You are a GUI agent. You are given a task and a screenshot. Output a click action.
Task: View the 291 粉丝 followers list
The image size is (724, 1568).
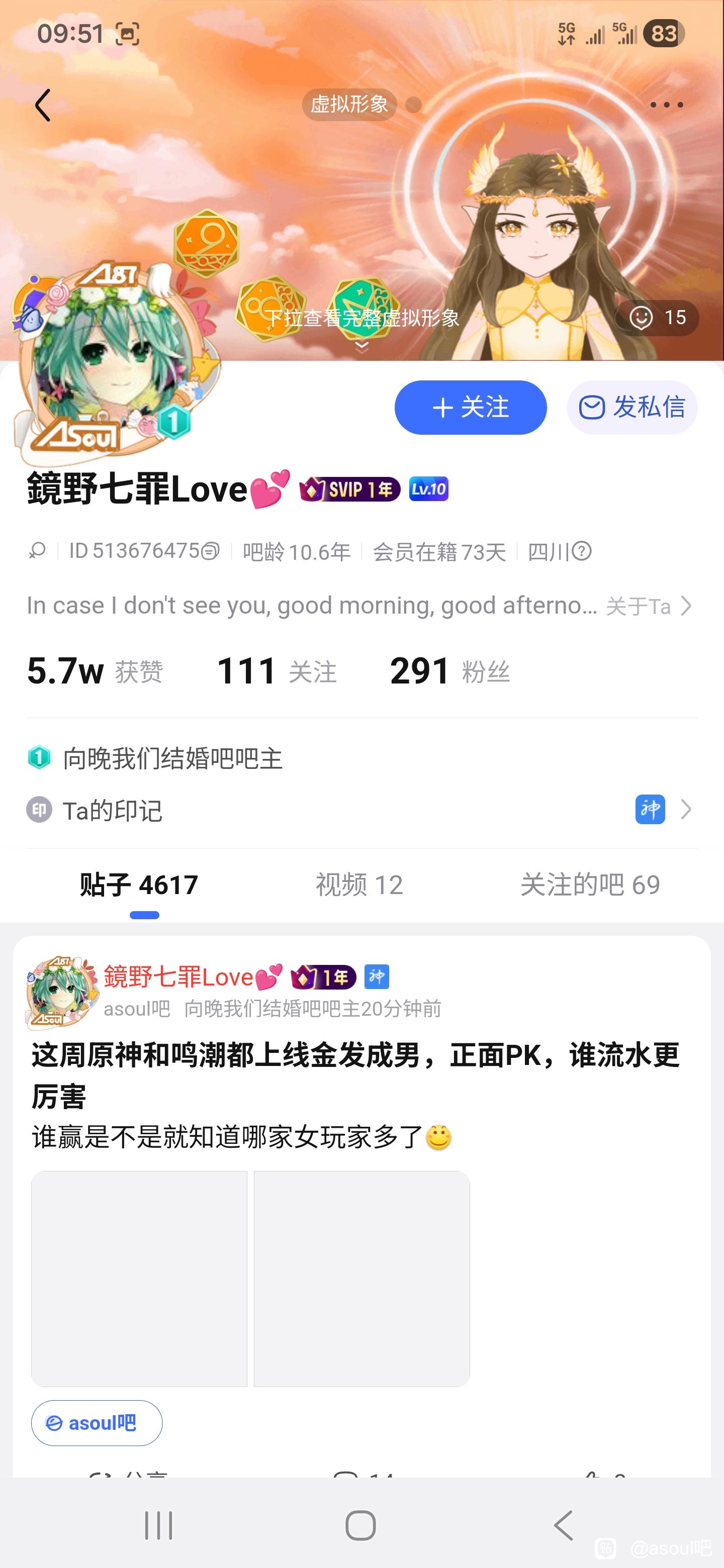[x=449, y=671]
